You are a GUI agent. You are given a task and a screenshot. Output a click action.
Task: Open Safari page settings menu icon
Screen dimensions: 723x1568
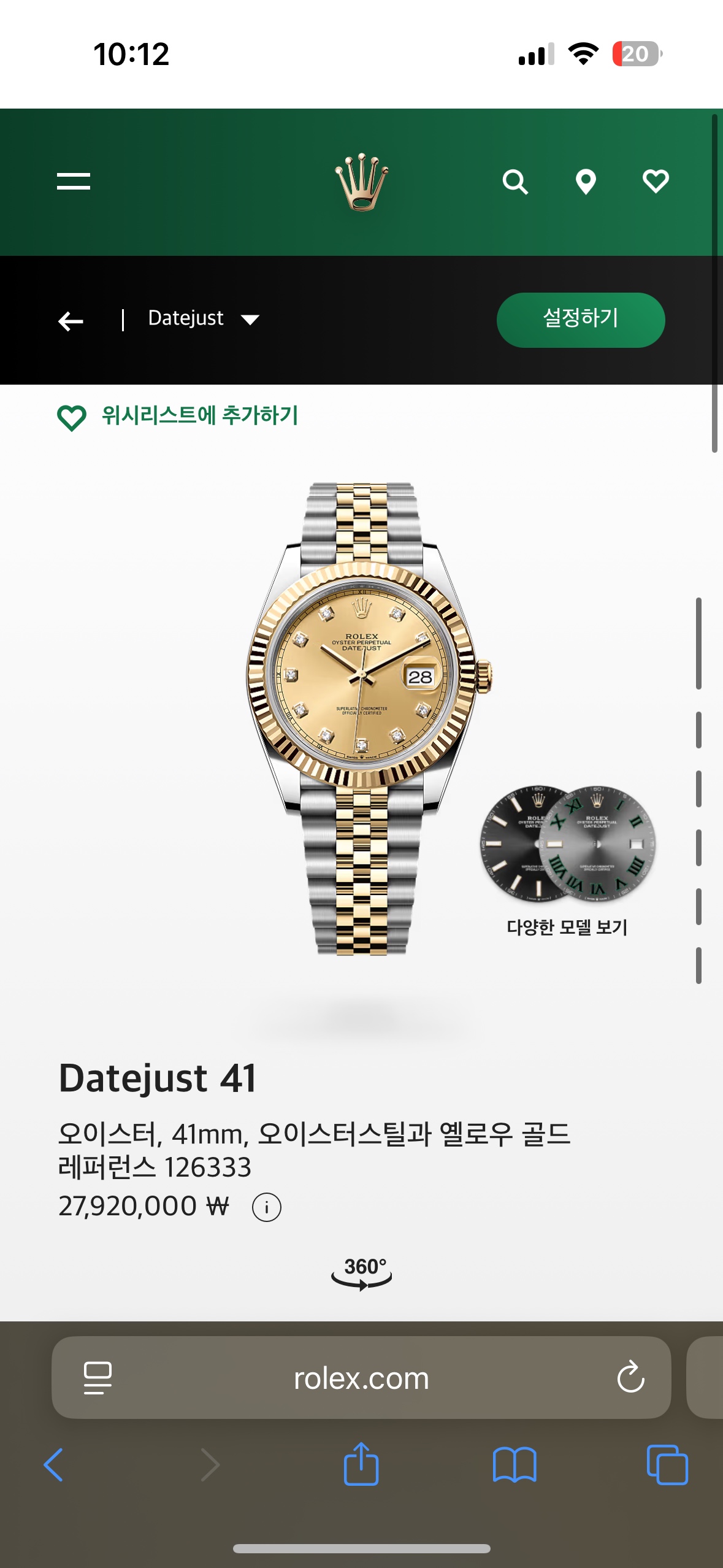coord(98,1378)
